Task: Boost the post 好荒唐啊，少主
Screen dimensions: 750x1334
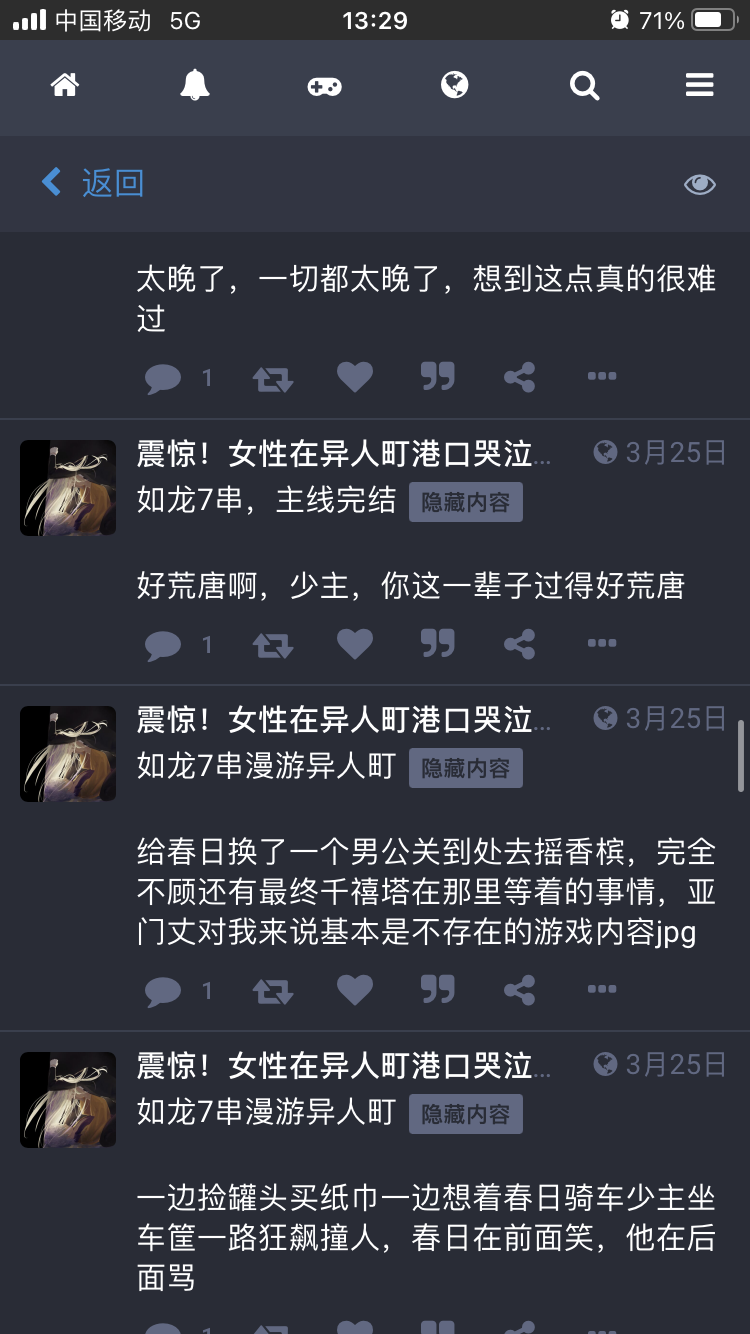Action: pos(272,645)
